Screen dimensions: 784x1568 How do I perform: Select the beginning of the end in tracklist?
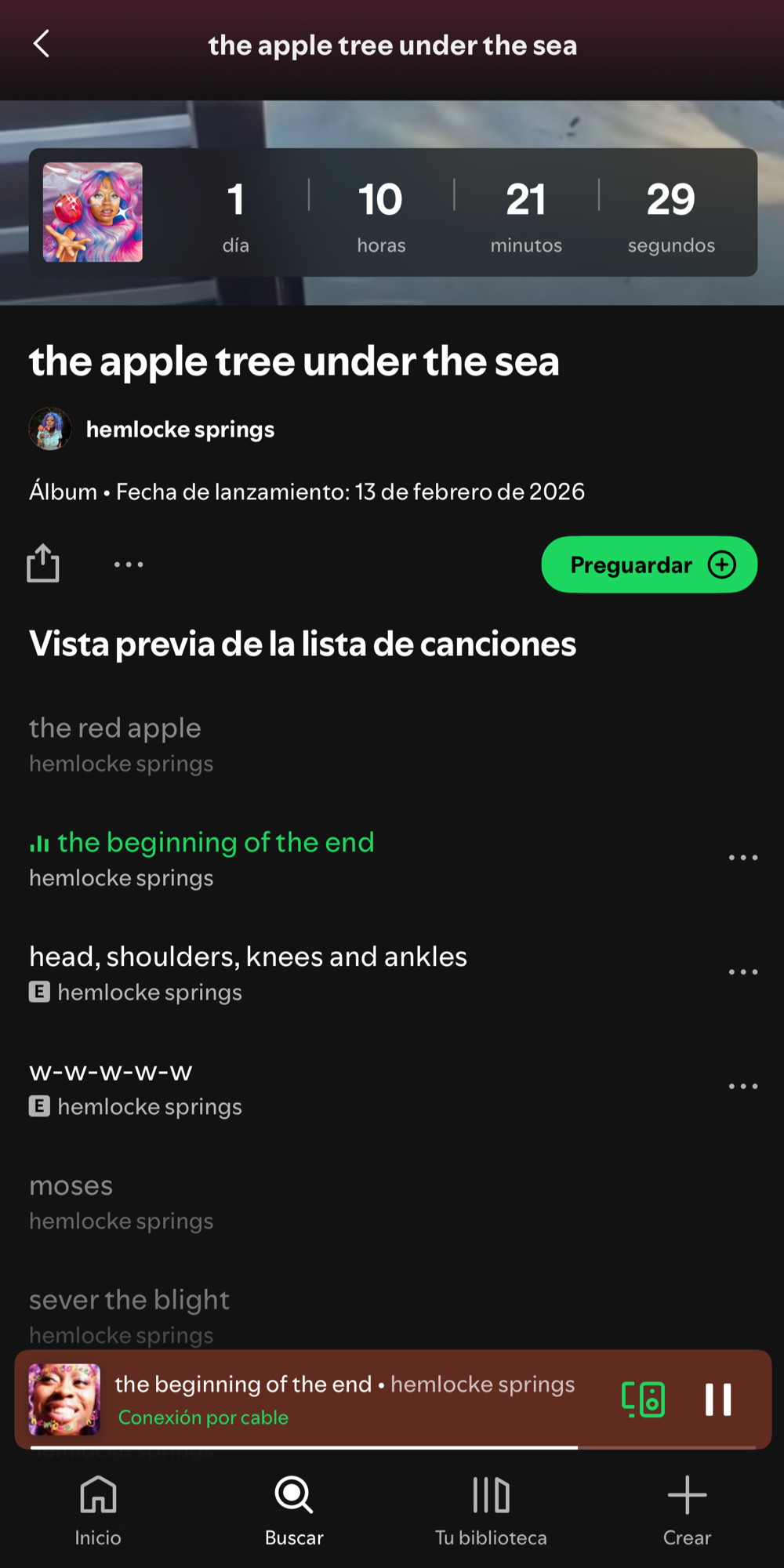click(216, 843)
